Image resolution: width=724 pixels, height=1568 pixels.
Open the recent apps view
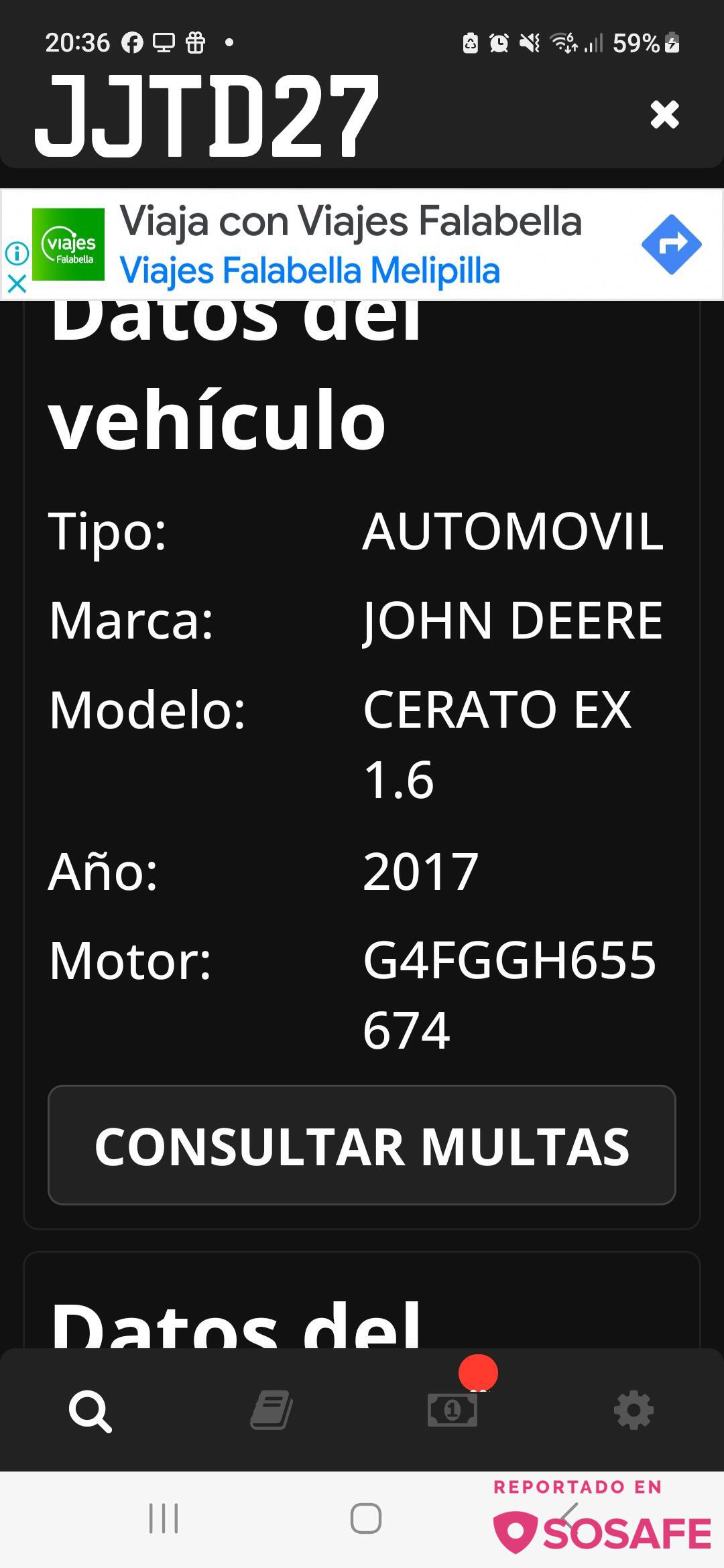click(x=164, y=1518)
